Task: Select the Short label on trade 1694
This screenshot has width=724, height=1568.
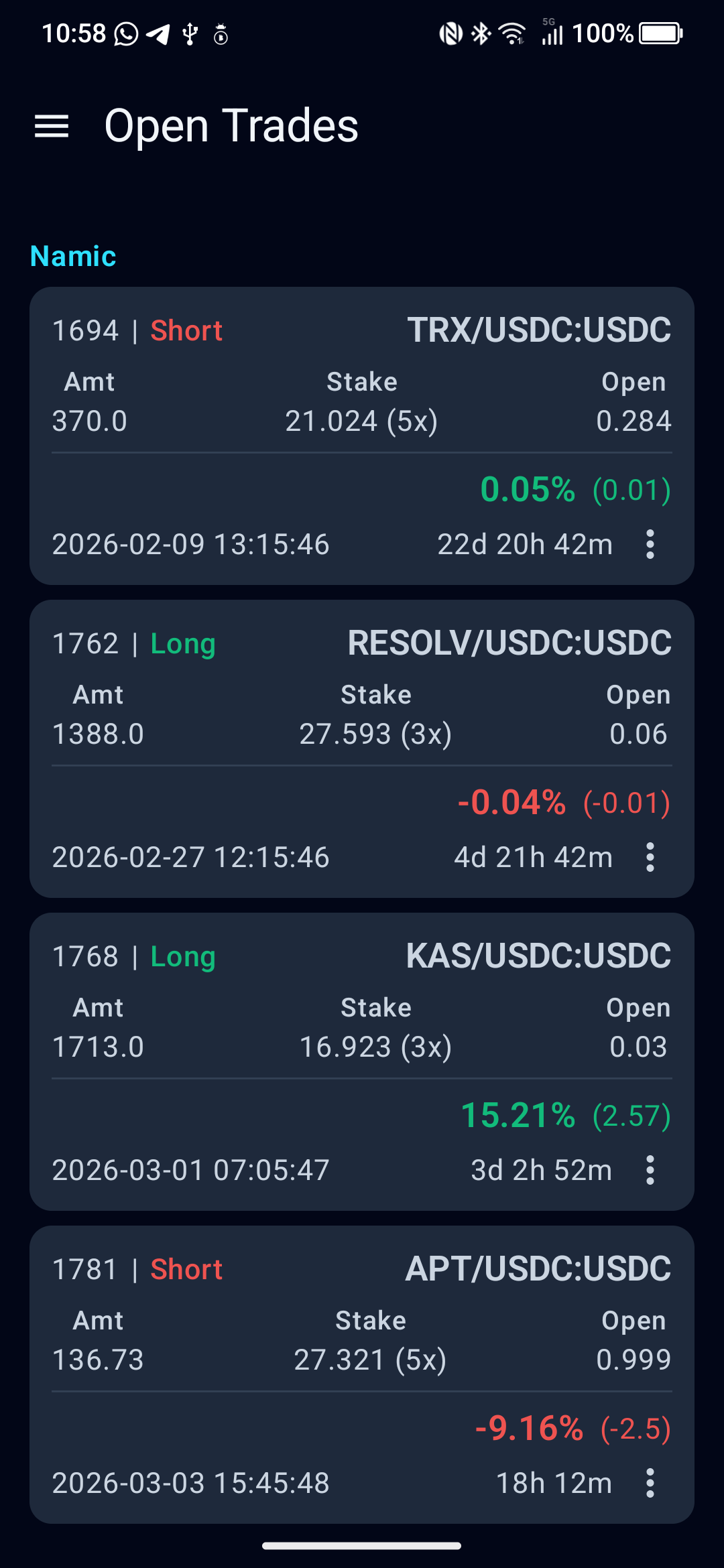Action: coord(186,330)
